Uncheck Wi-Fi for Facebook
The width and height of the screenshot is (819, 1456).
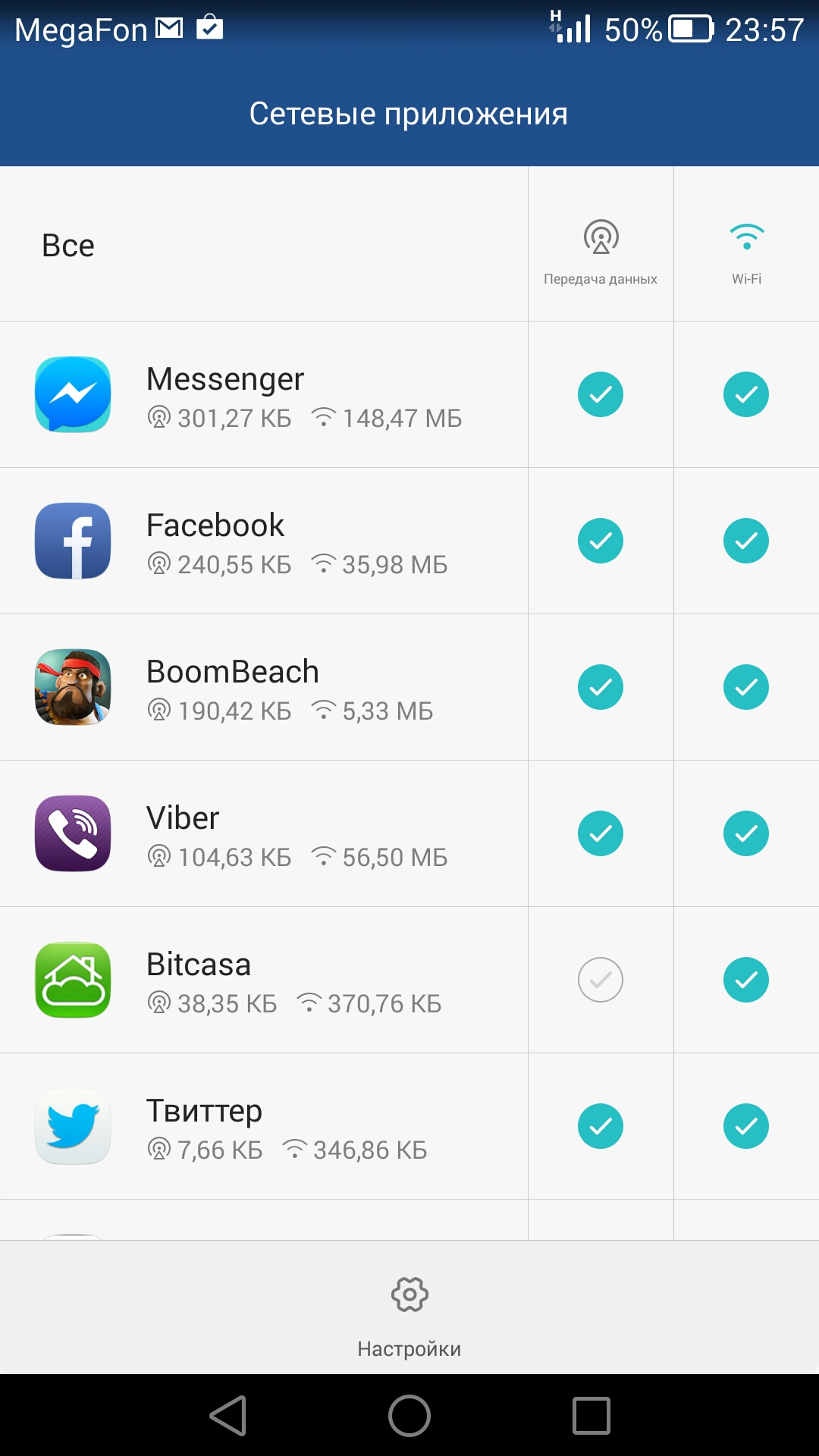tap(745, 541)
